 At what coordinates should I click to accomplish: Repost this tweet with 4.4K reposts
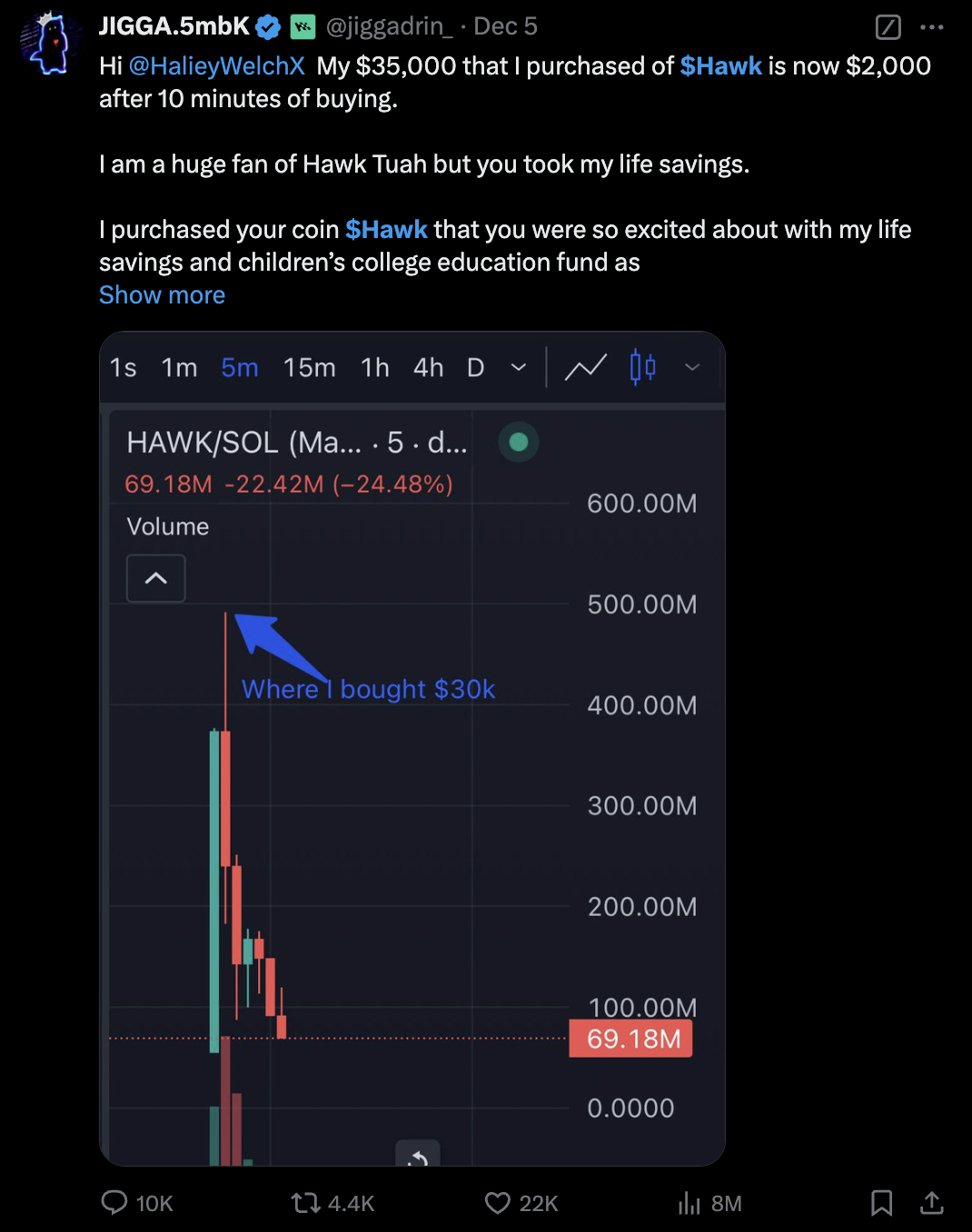(306, 1203)
